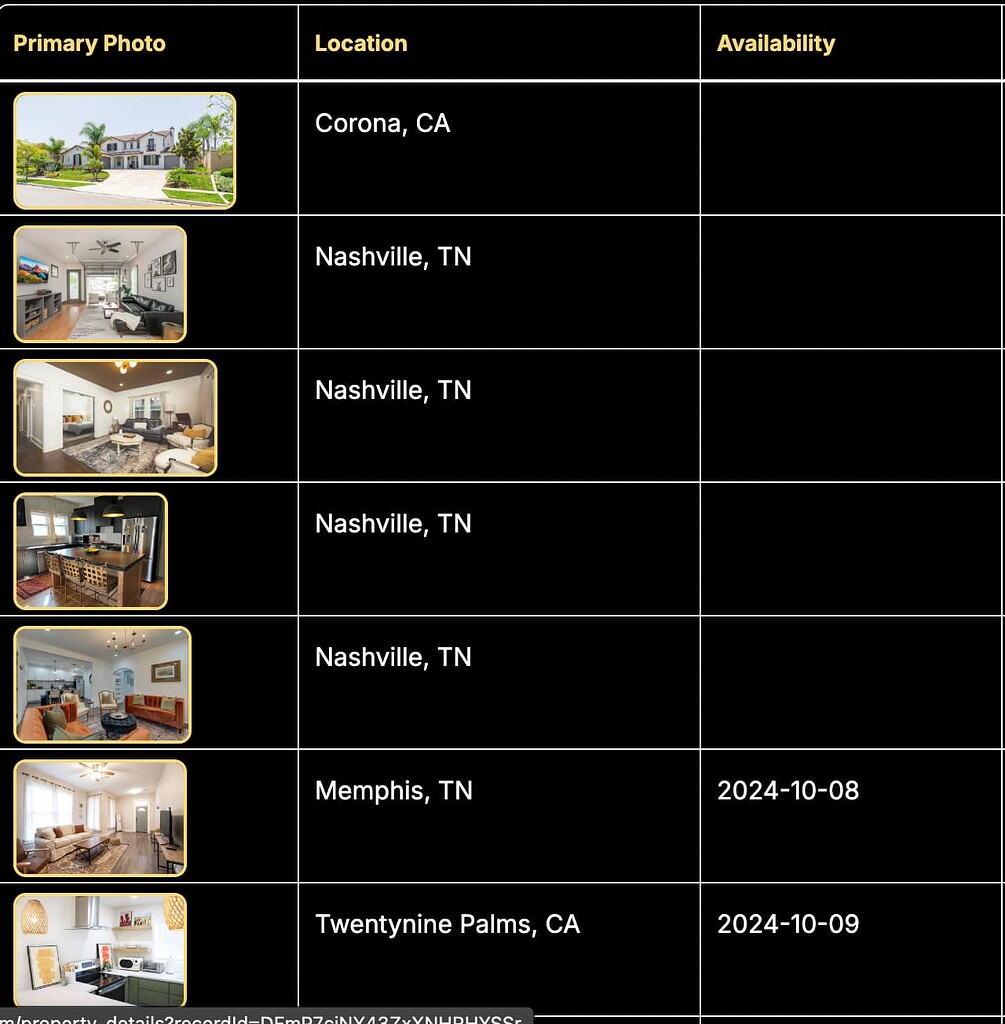This screenshot has height=1024, width=1005.
Task: Open the Nashville listing with orange sofas
Action: (103, 685)
